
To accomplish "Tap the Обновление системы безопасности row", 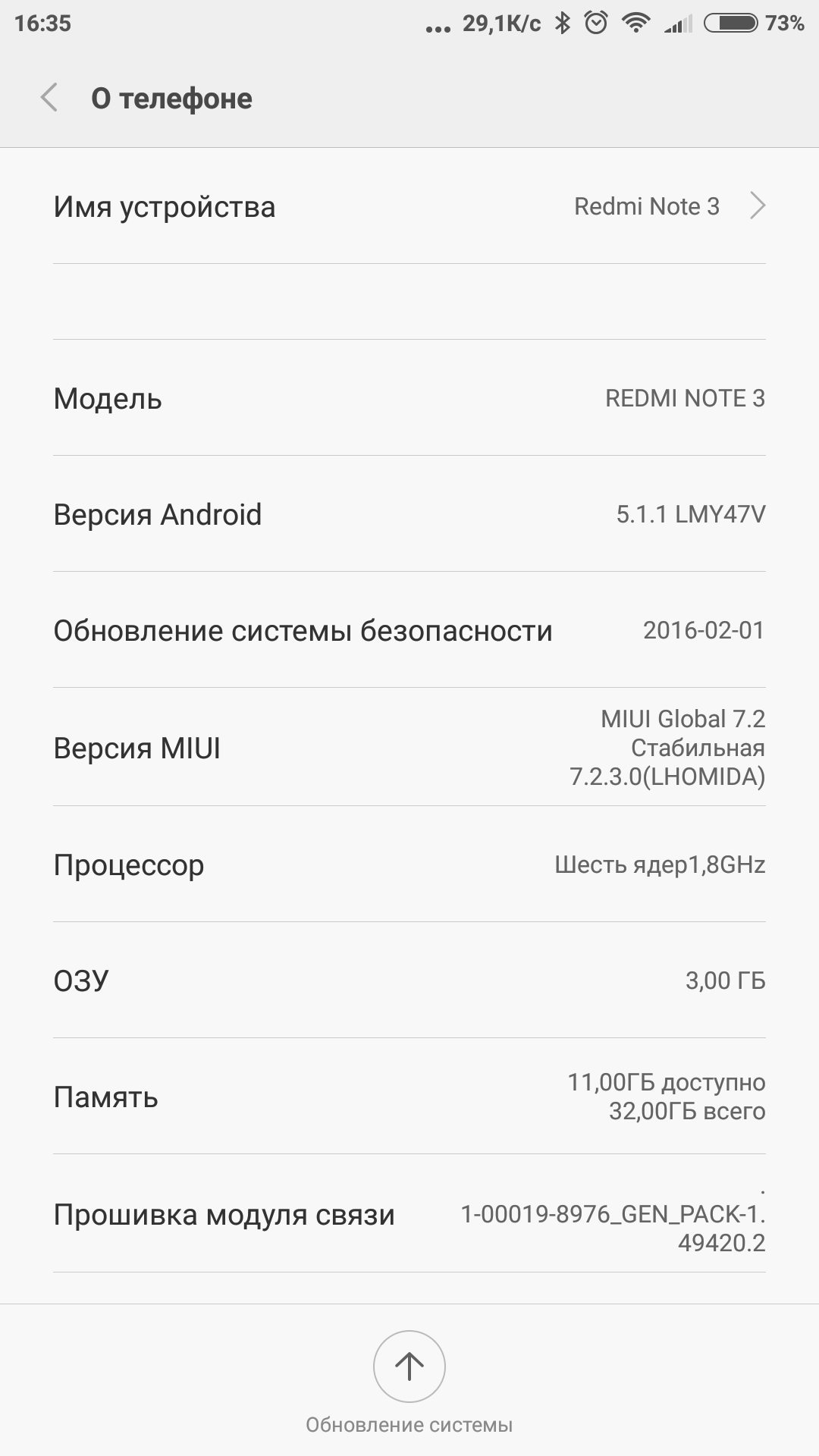I will (409, 630).
